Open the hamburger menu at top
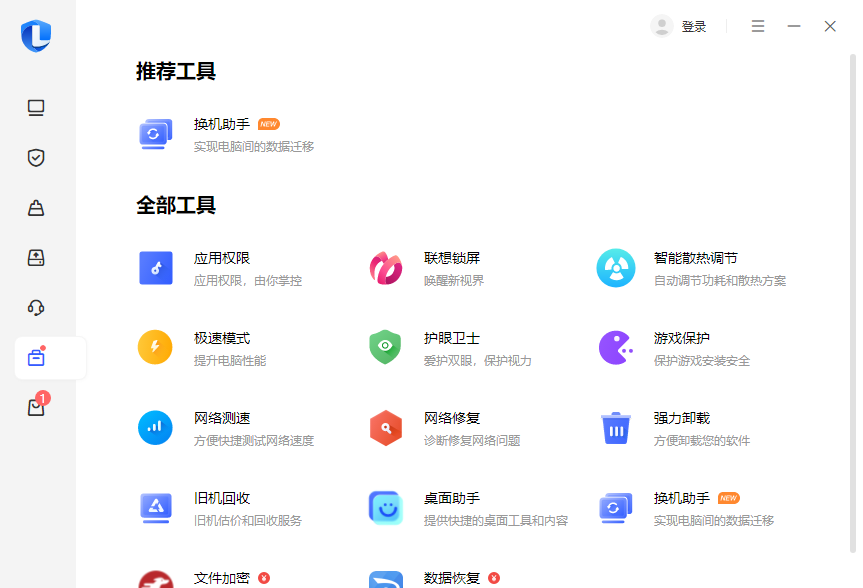The height and width of the screenshot is (588, 863). tap(758, 26)
